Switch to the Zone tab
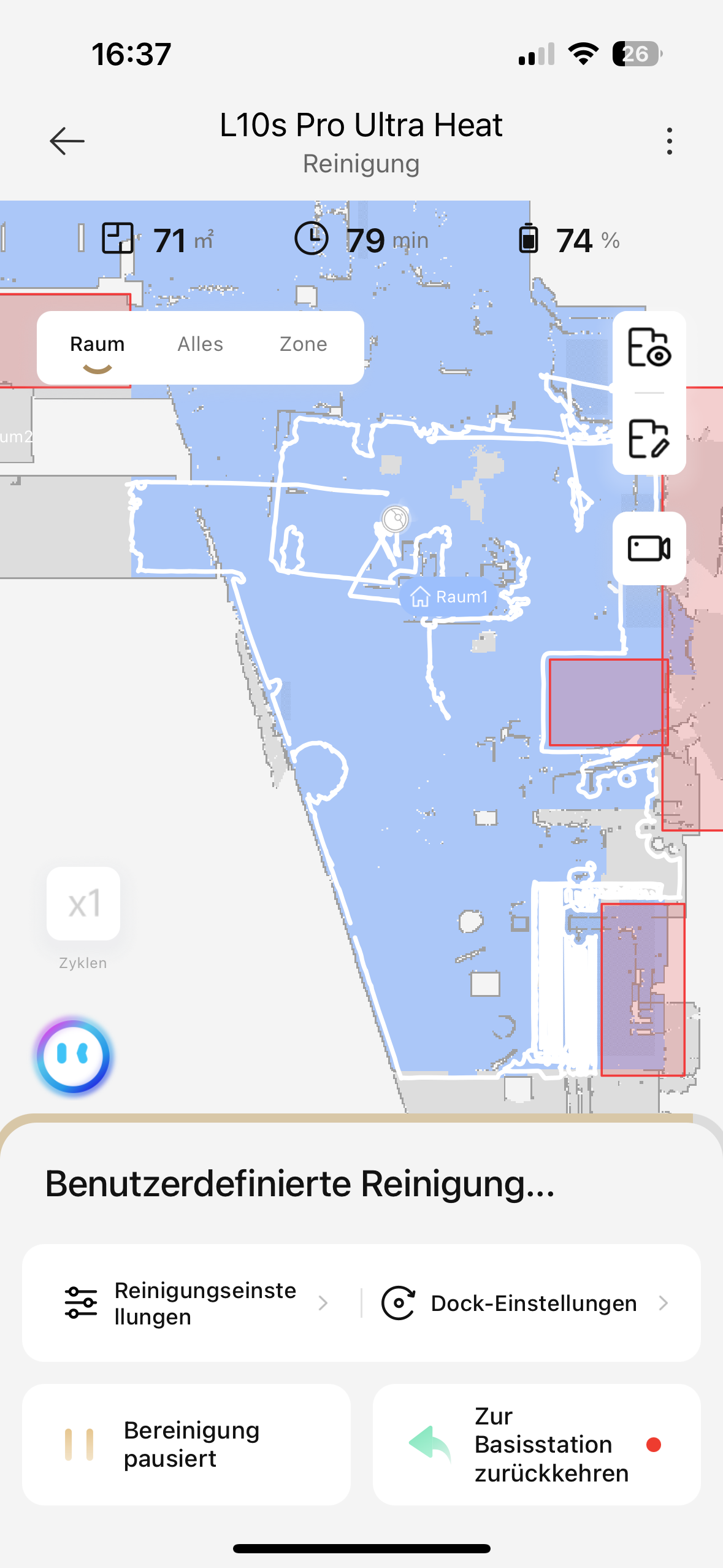Viewport: 723px width, 1568px height. (x=303, y=344)
